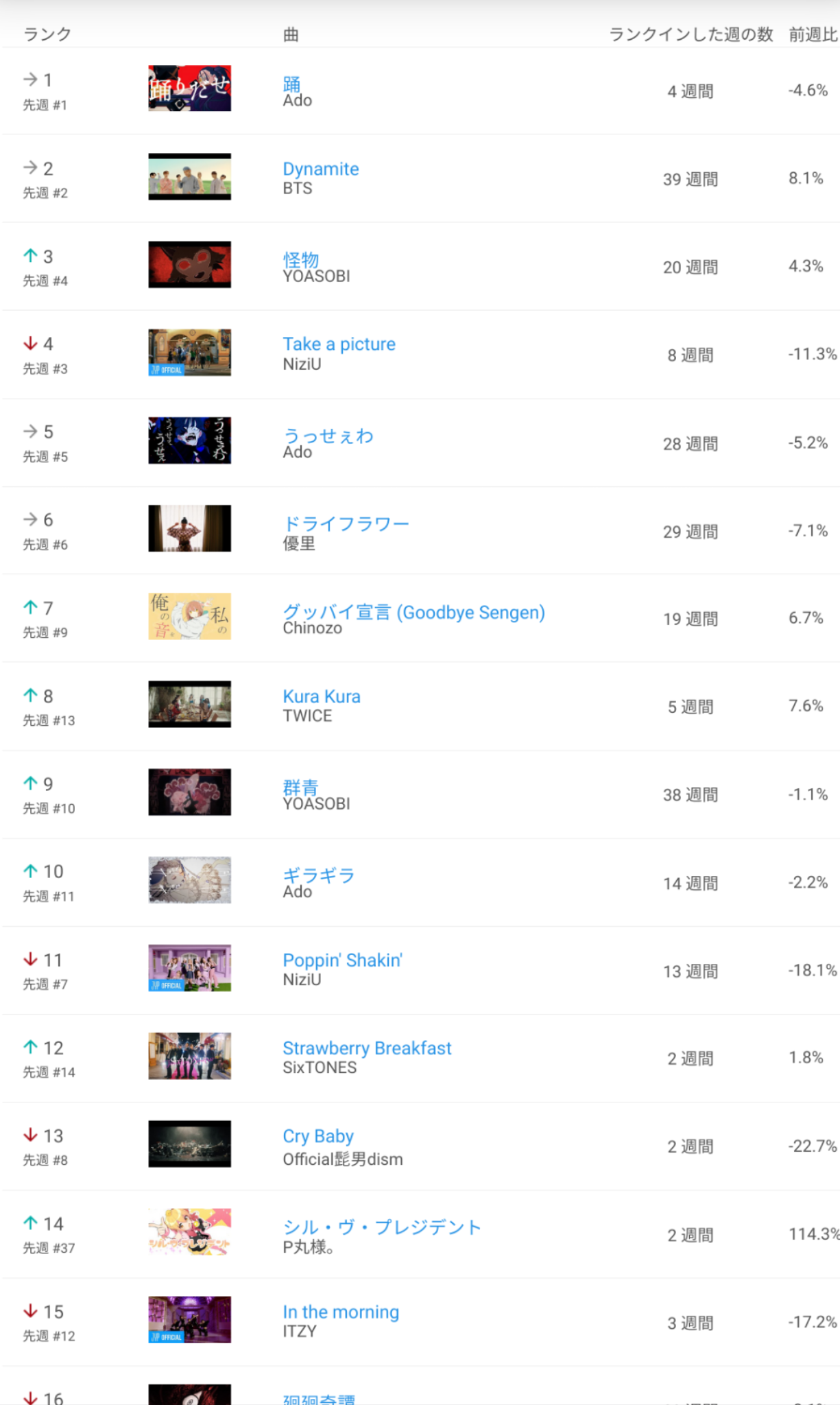Play the BTS Dynamite video thumbnail
Screen dimensions: 840x1405
(189, 177)
